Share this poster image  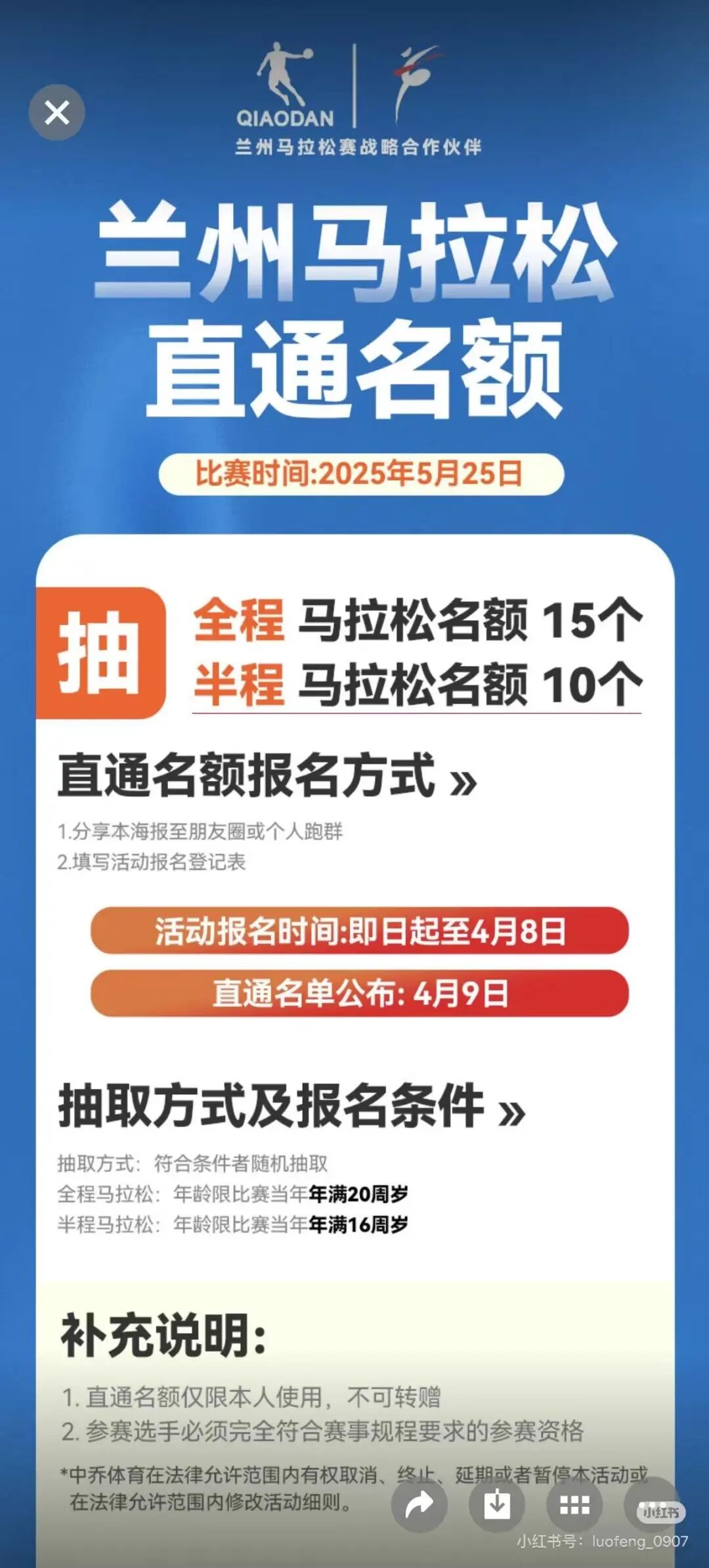point(419,1504)
